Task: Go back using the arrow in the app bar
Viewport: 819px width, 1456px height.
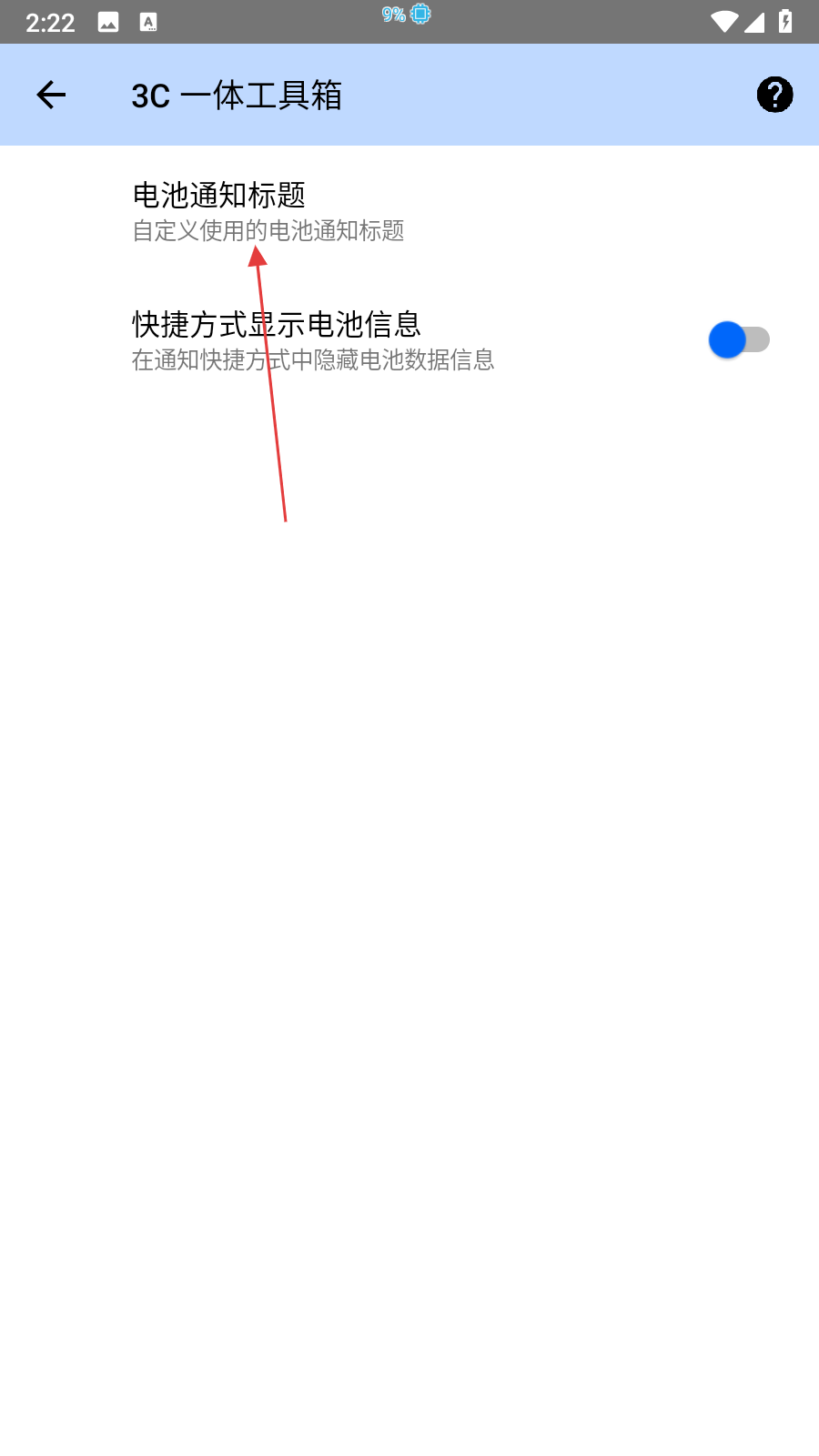Action: click(x=51, y=95)
